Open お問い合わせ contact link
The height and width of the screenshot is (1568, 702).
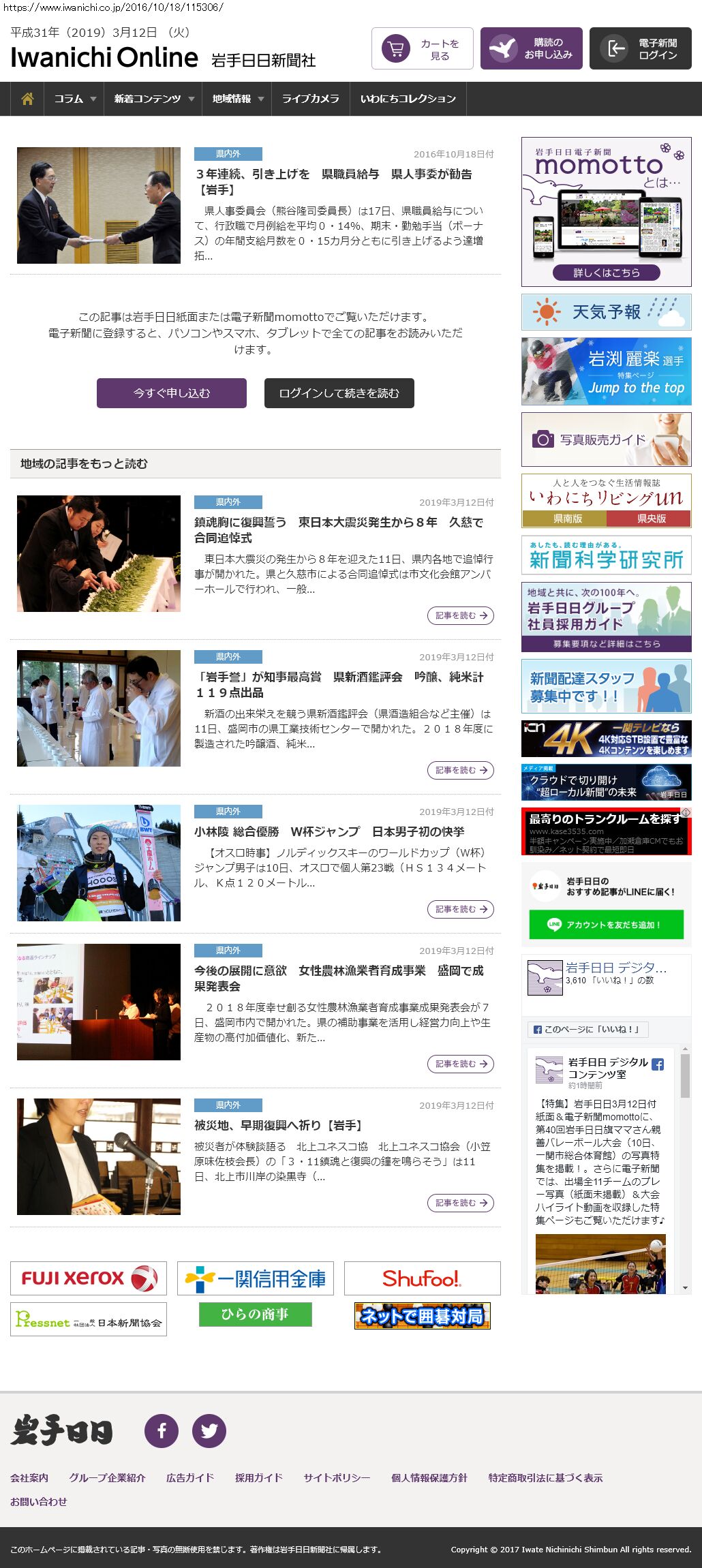coord(39,1502)
